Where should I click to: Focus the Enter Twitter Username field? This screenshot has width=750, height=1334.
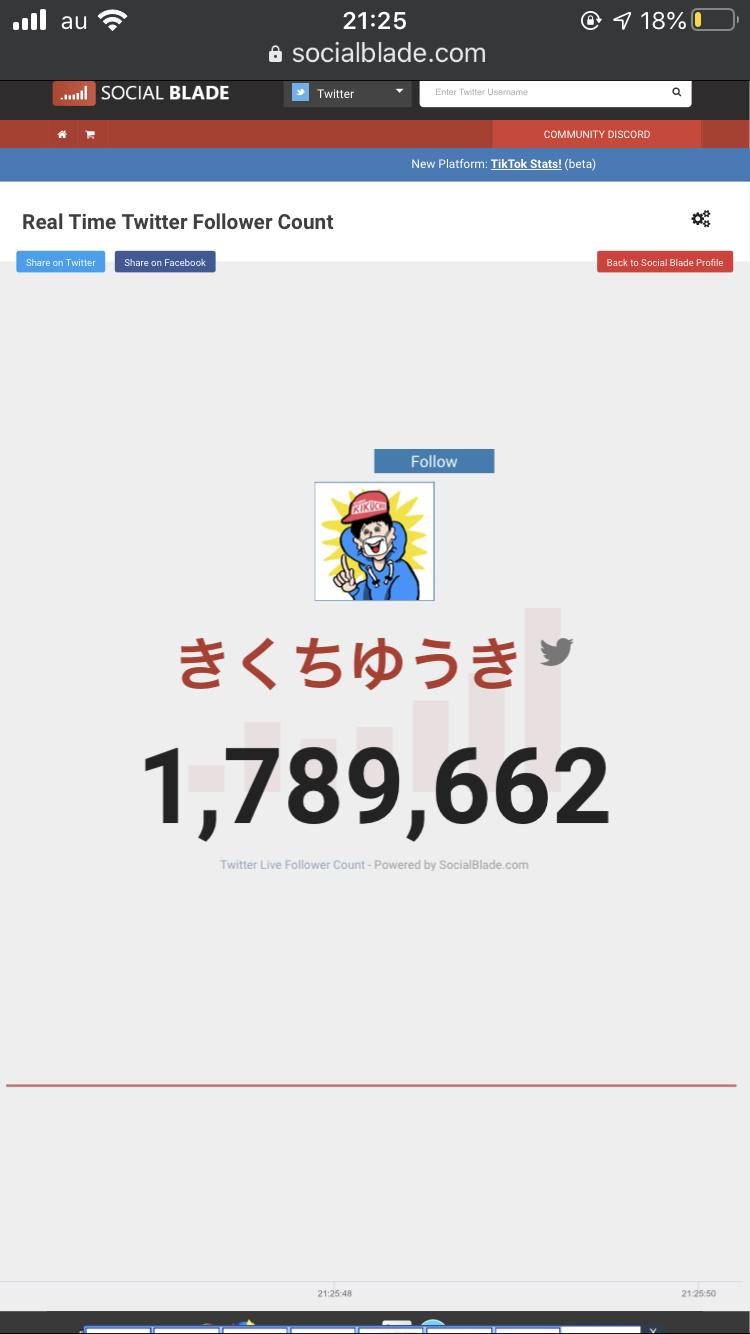543,92
